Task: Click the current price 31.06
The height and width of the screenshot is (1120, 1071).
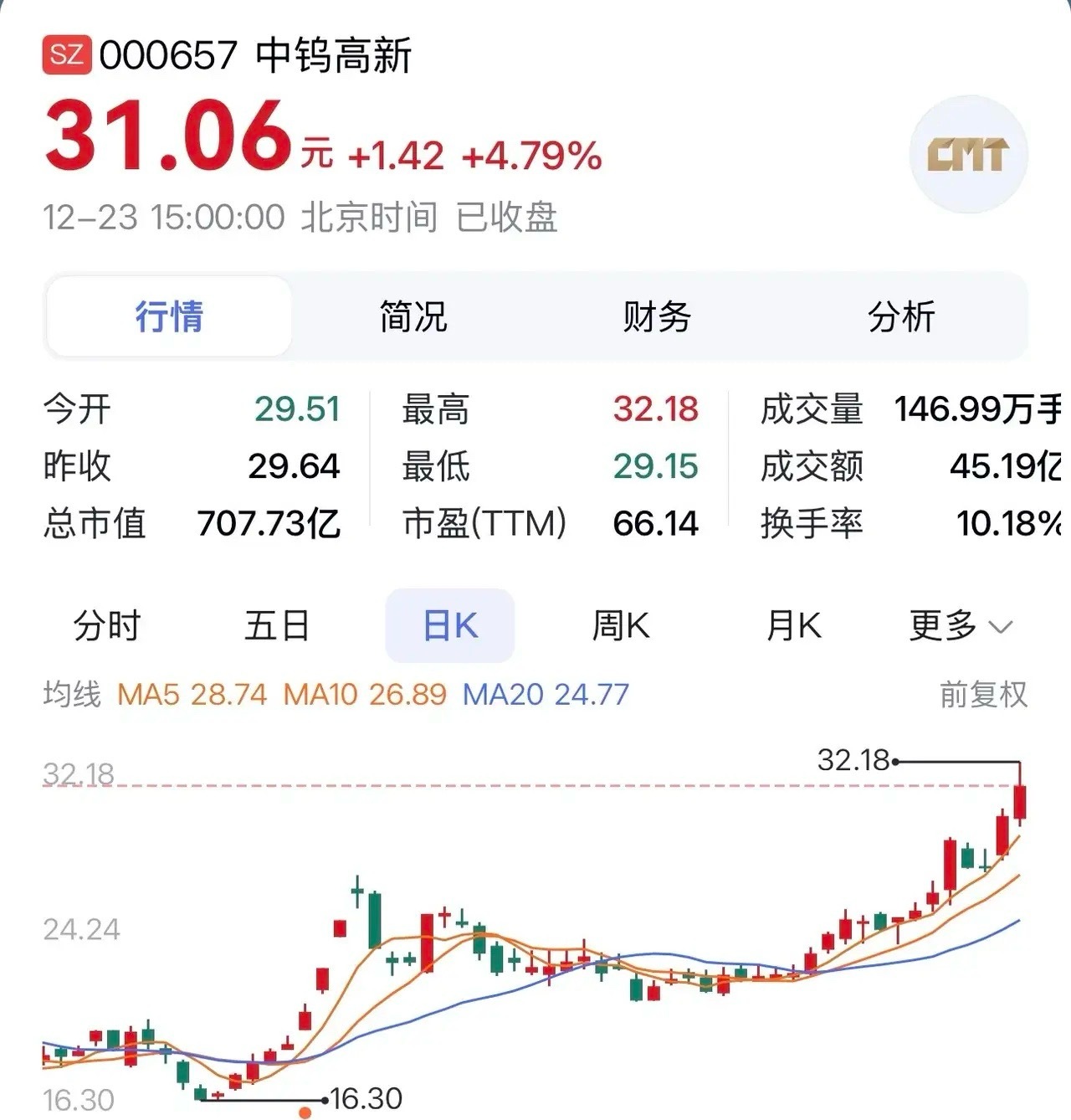Action: pos(163,132)
